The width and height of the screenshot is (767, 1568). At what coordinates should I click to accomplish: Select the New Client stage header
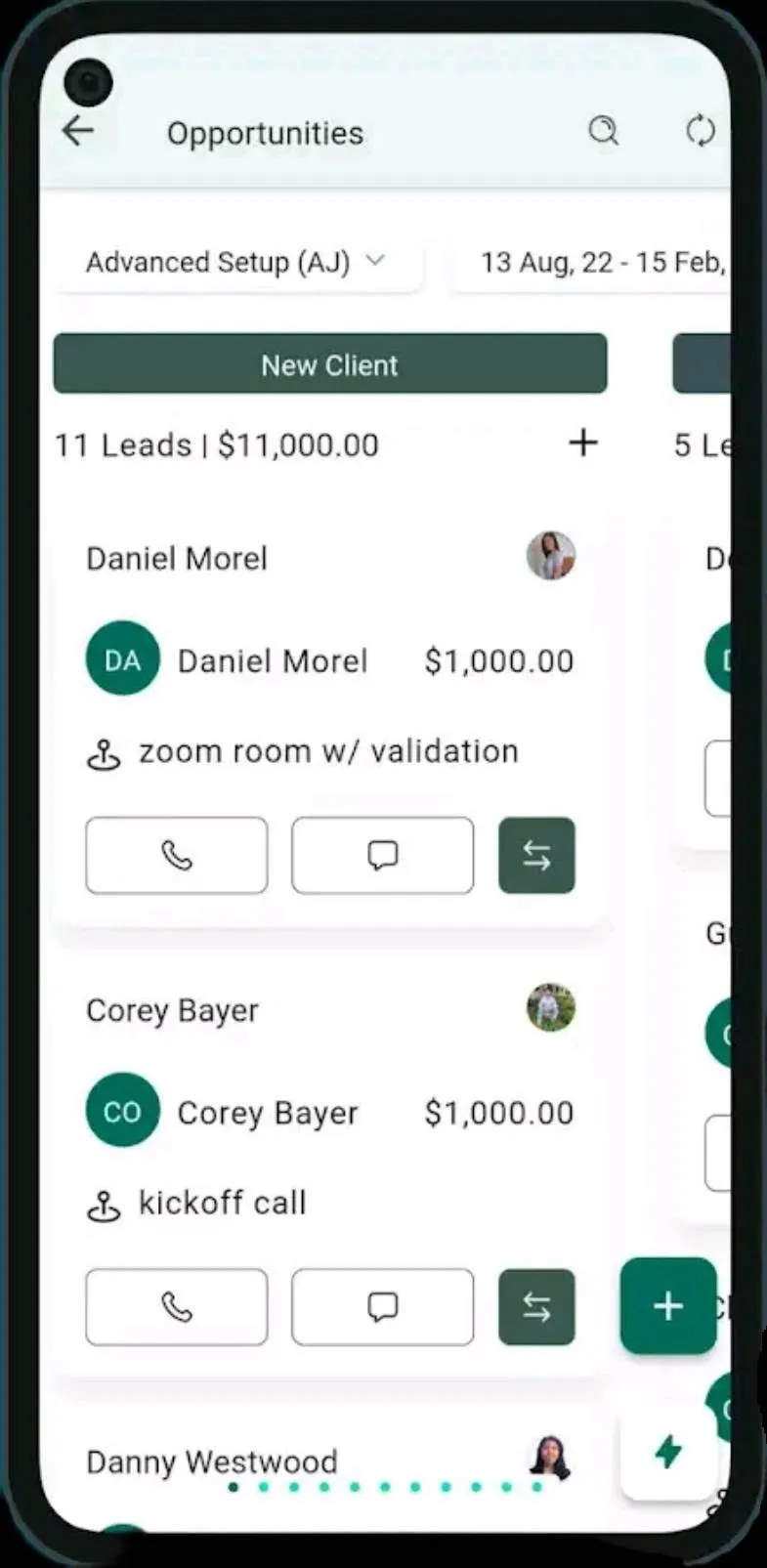(x=329, y=364)
